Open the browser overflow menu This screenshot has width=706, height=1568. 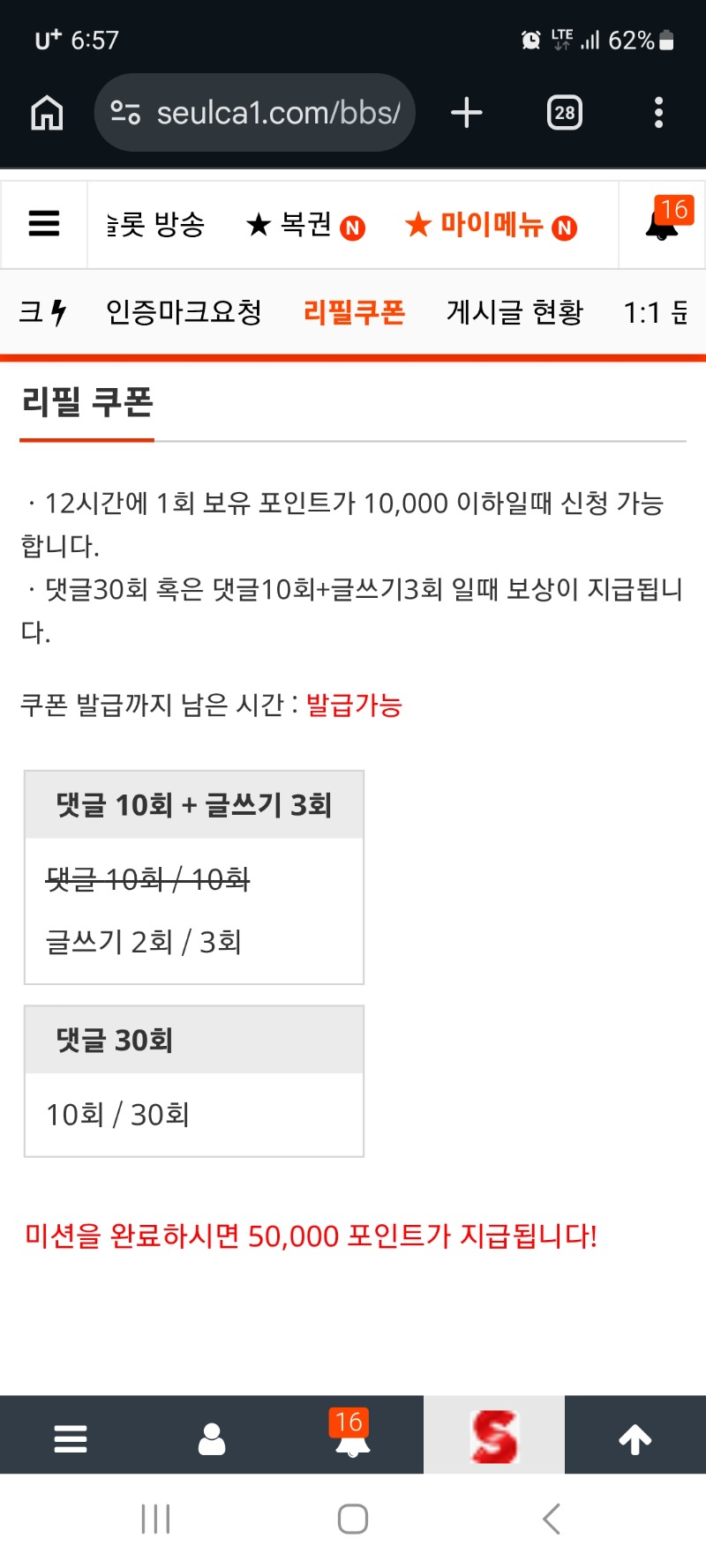(x=658, y=113)
